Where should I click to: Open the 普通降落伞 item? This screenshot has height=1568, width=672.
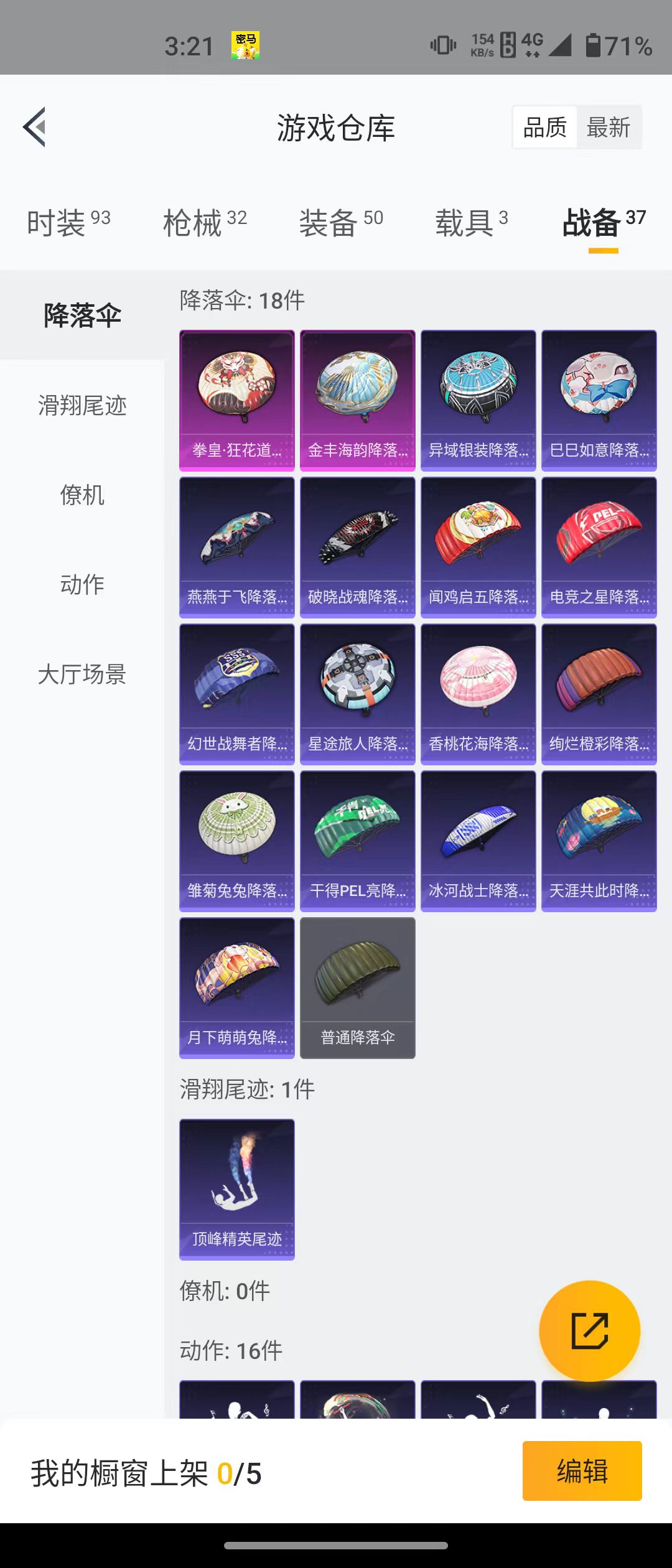click(358, 987)
